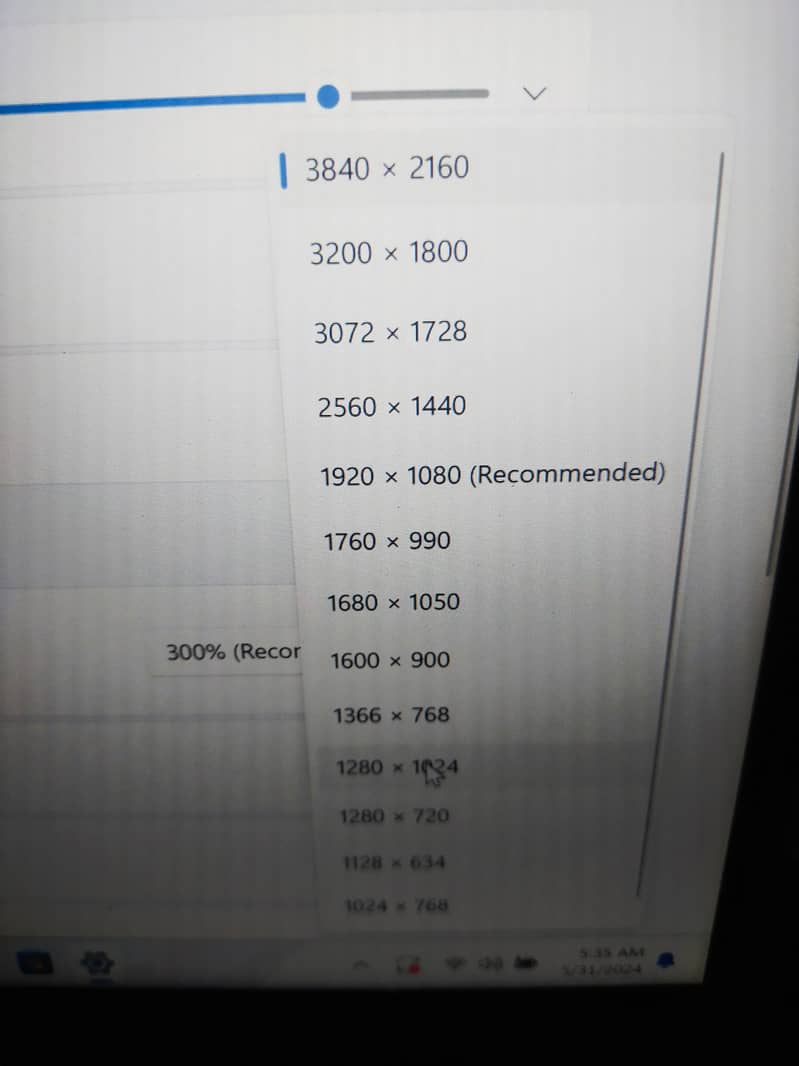The image size is (799, 1066).
Task: Choose the 1024 × 768 resolution
Action: (x=396, y=906)
